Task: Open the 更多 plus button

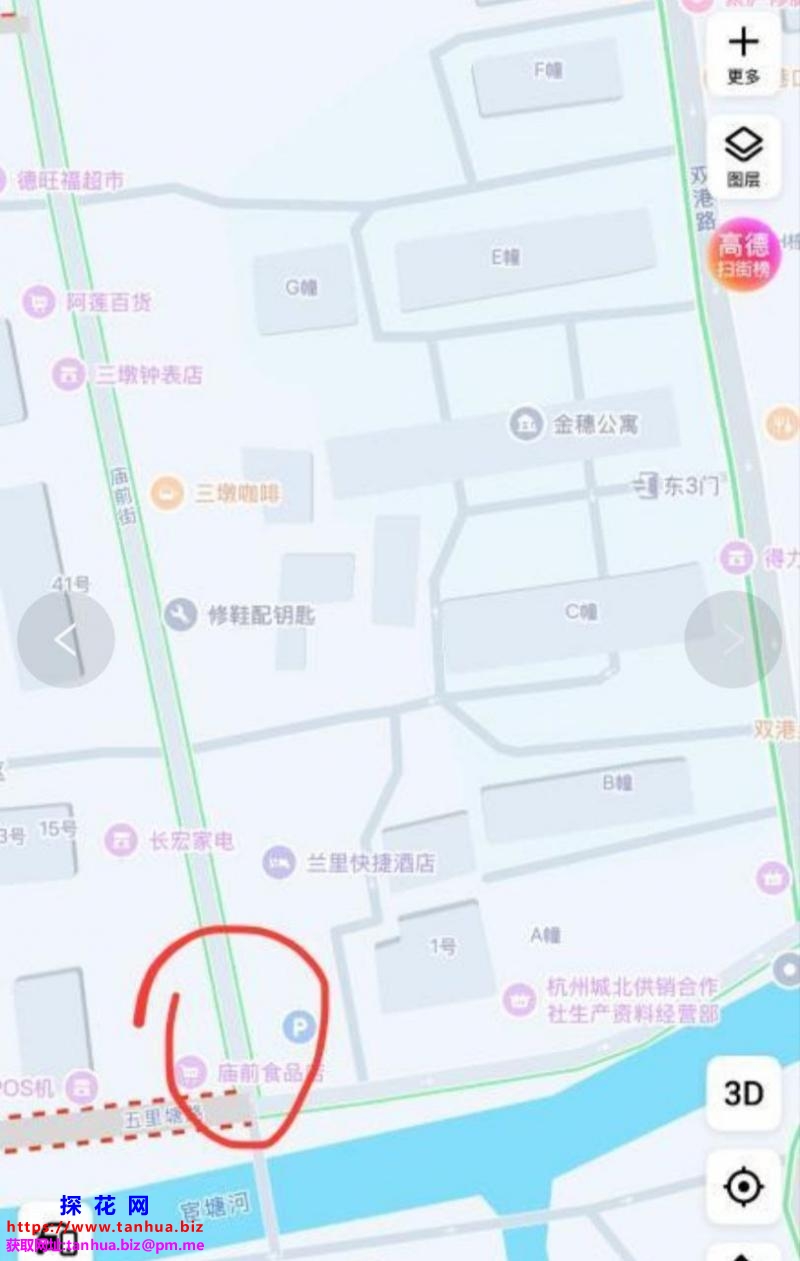Action: 743,54
